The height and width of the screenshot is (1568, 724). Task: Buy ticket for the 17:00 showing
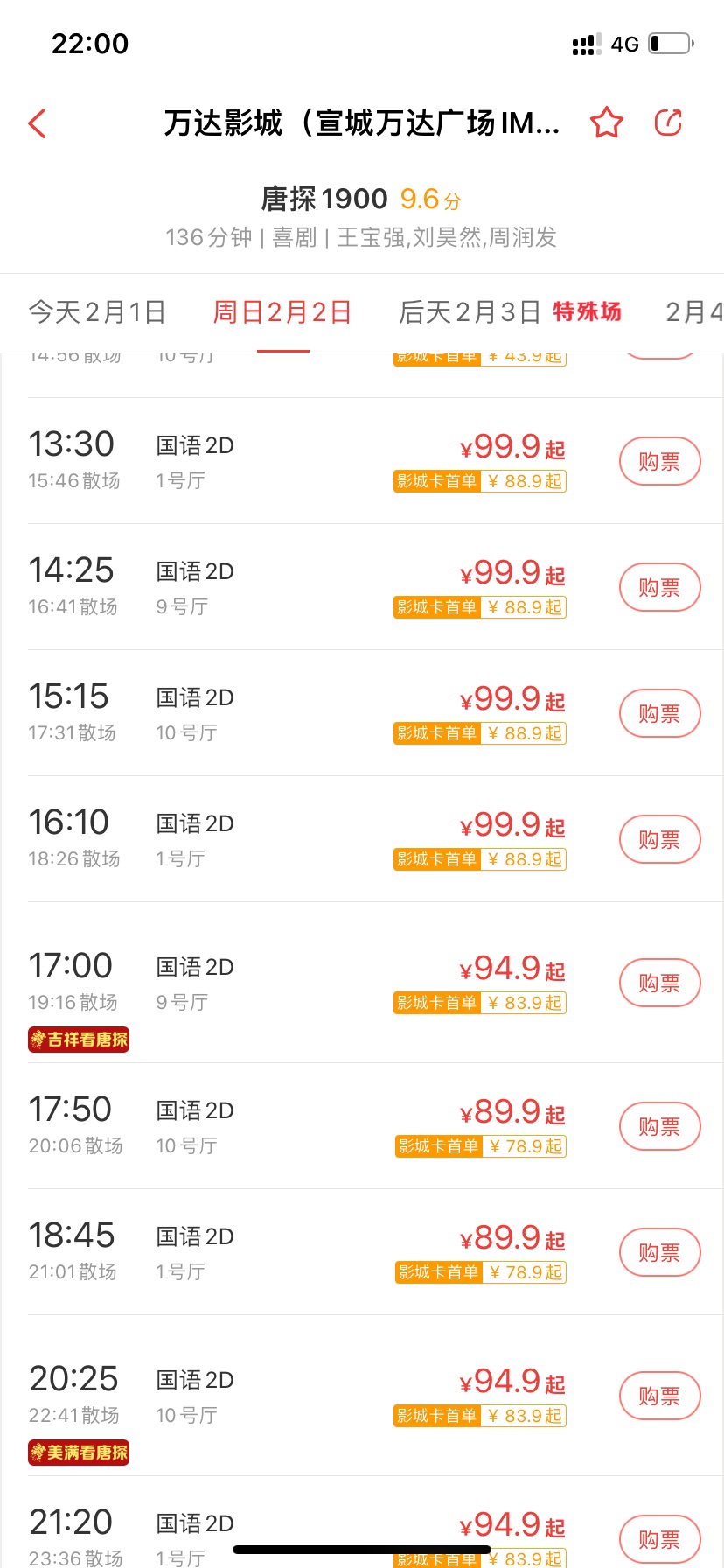pos(660,983)
